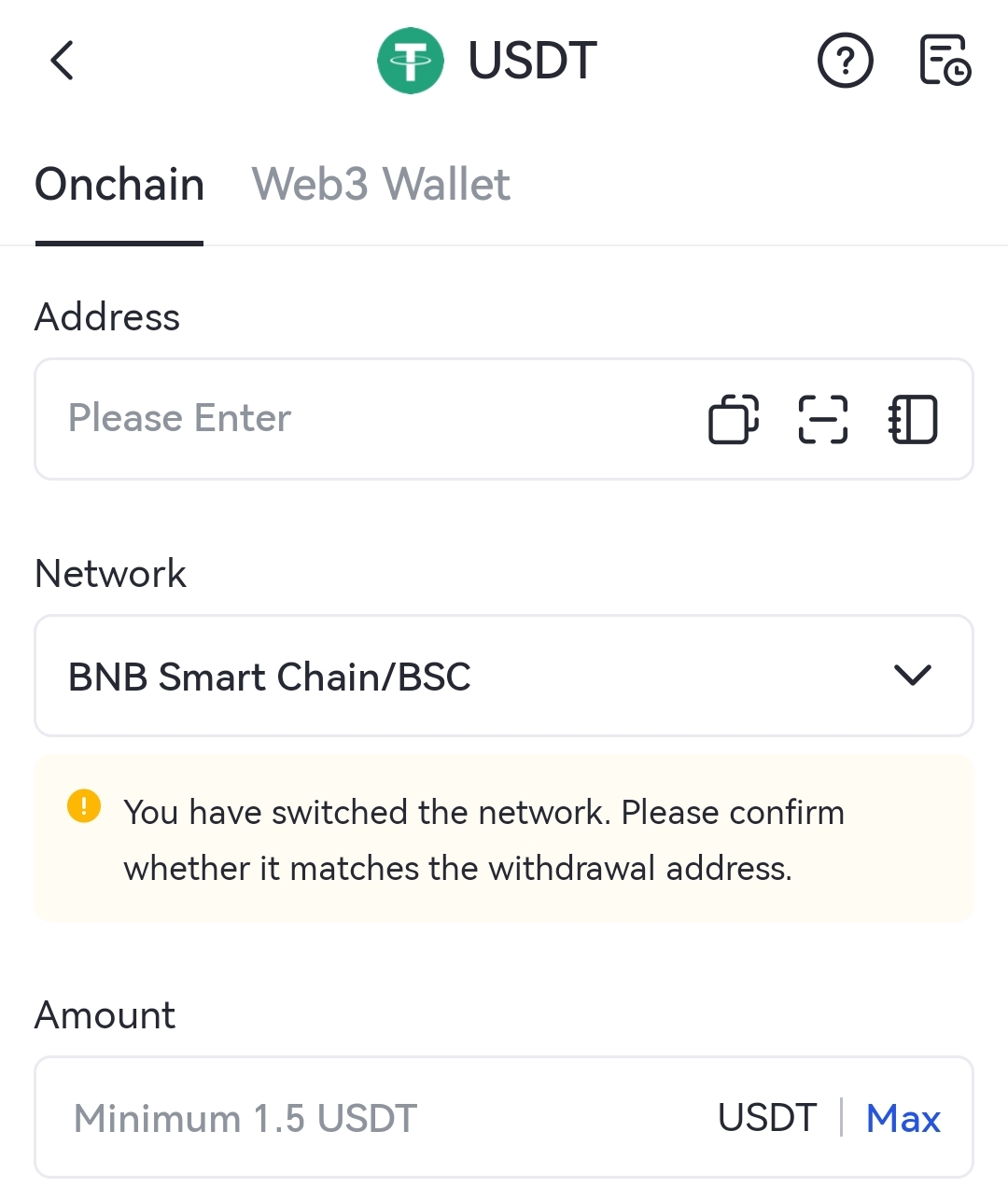The height and width of the screenshot is (1201, 1008).
Task: Tap the USDT Tether coin logo
Action: 411,61
